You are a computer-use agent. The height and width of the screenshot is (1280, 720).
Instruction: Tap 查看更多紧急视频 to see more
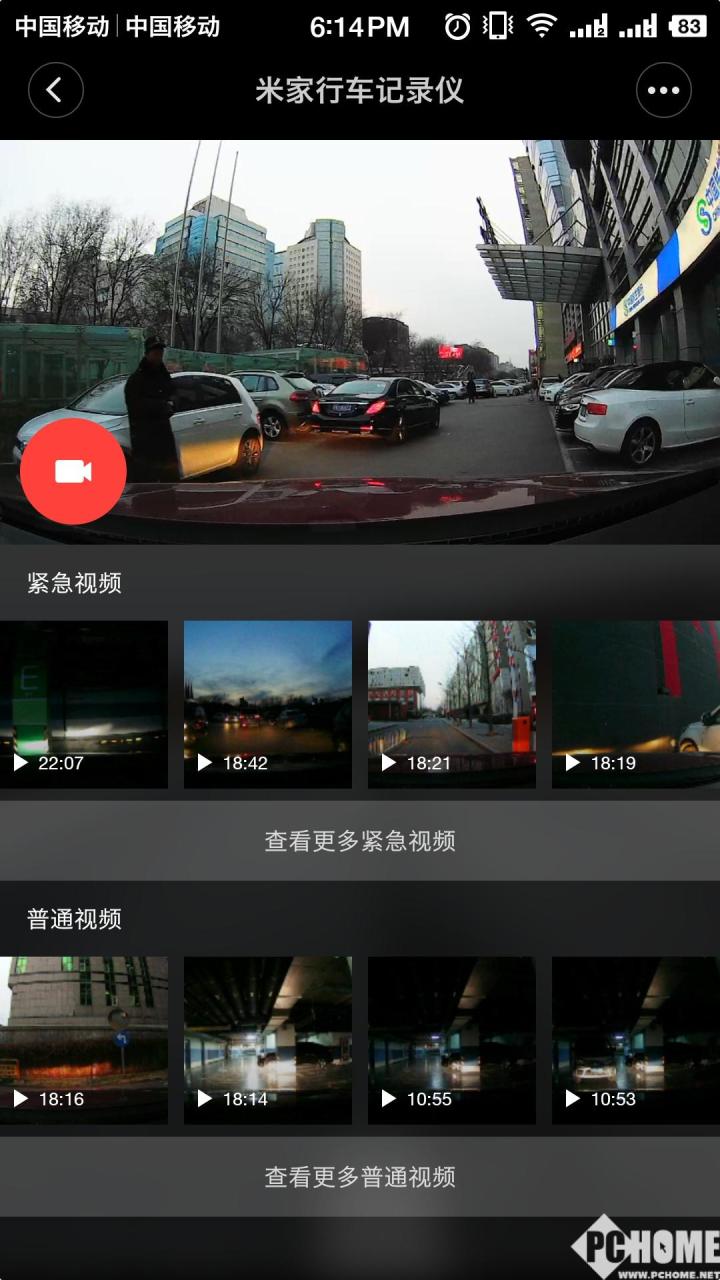tap(360, 841)
